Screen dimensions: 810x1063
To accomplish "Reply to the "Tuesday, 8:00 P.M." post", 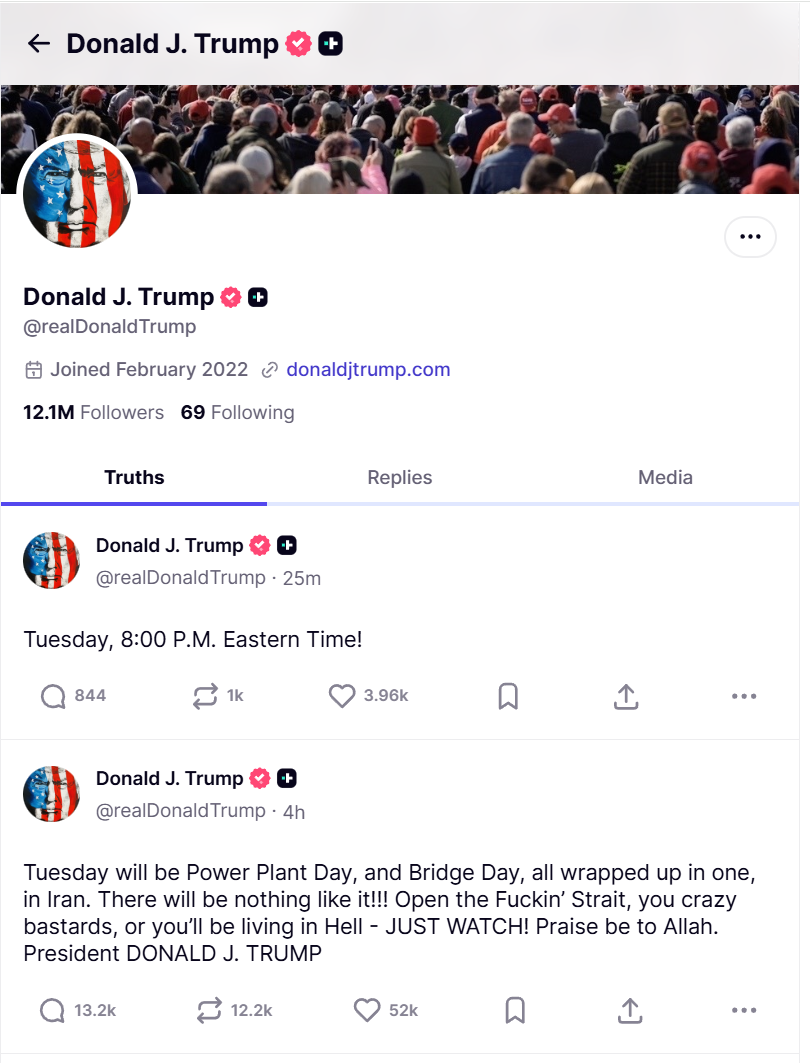I will [x=53, y=696].
